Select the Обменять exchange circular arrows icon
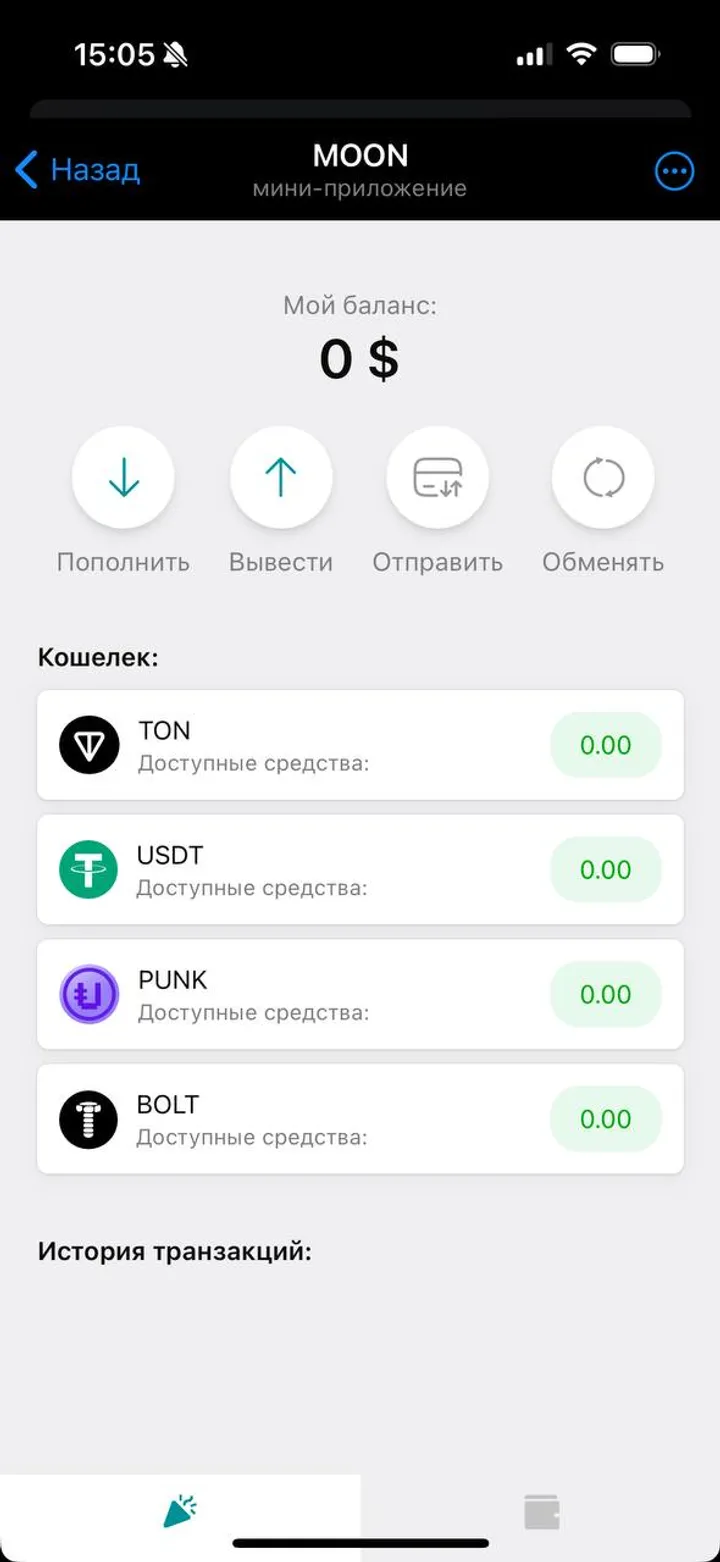This screenshot has width=720, height=1562. [x=602, y=477]
